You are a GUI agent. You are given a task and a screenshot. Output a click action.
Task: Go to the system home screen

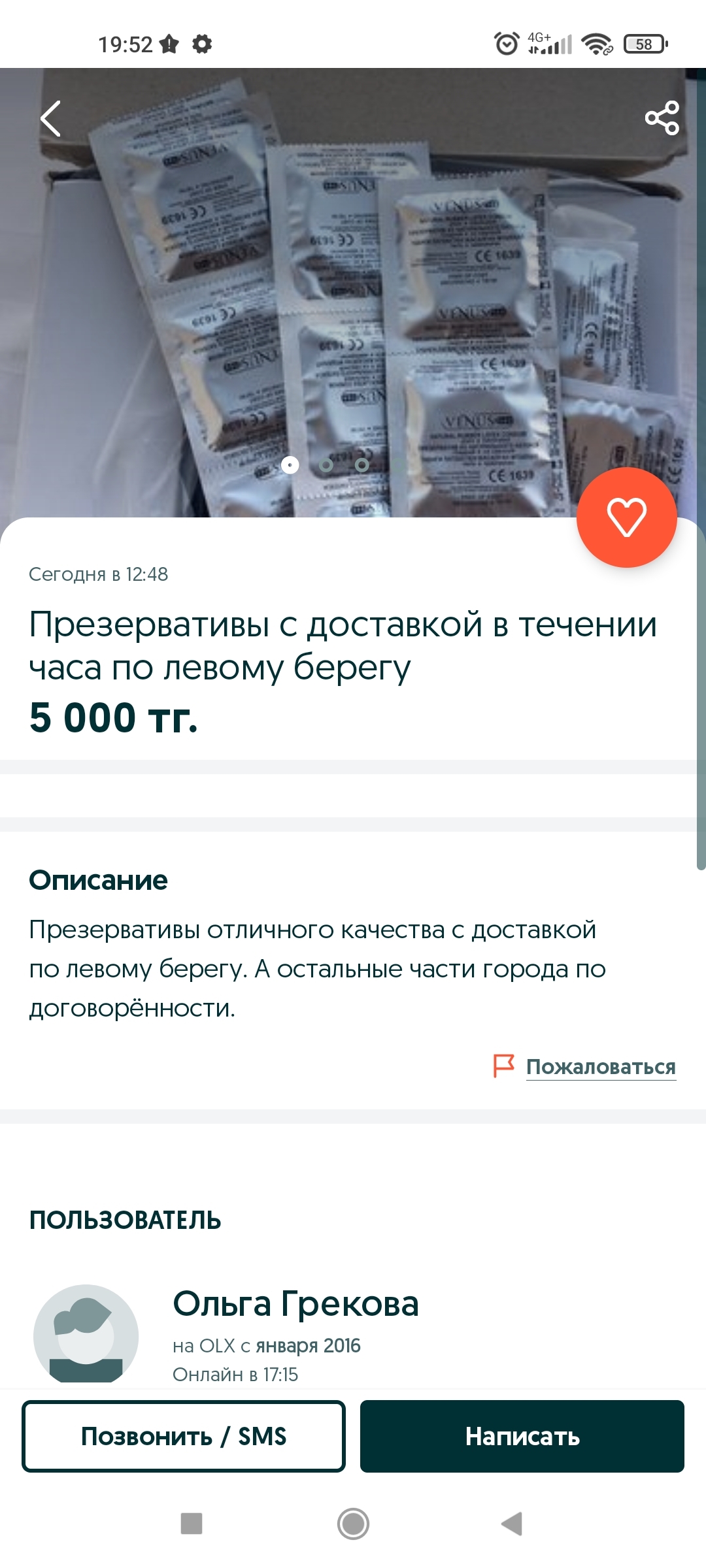pyautogui.click(x=353, y=1524)
